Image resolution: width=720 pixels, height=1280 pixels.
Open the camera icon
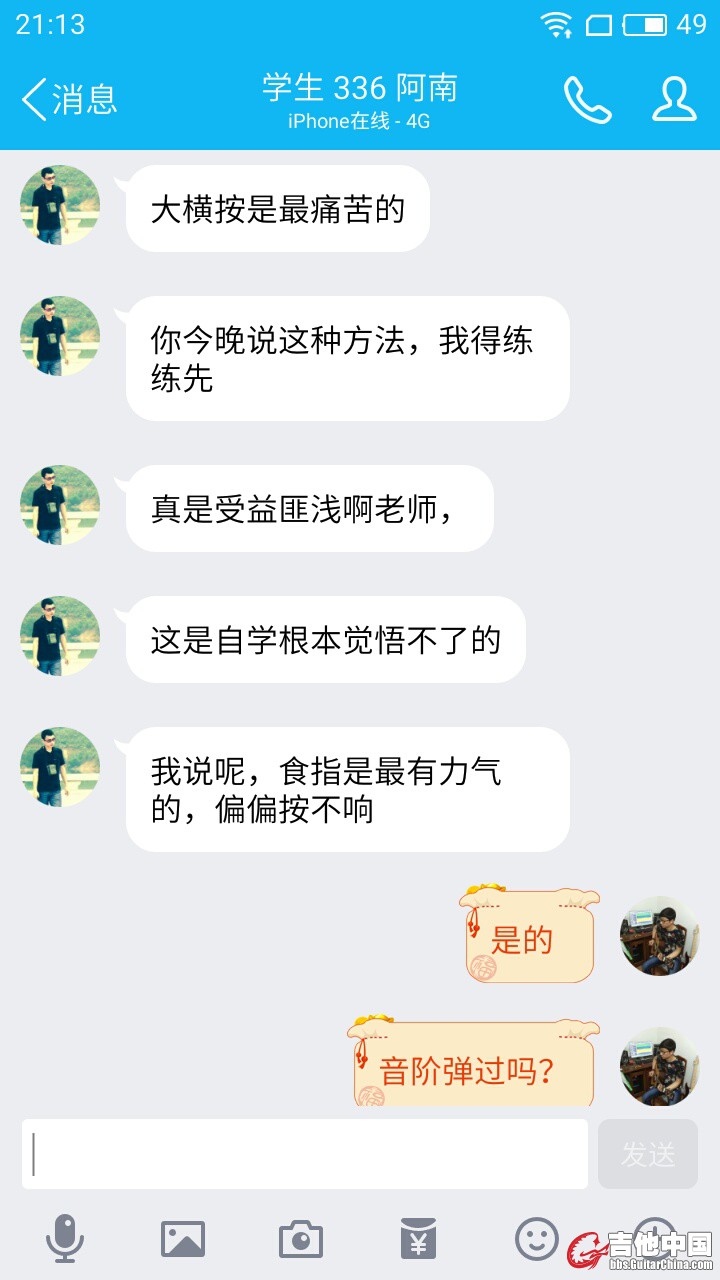point(301,1239)
